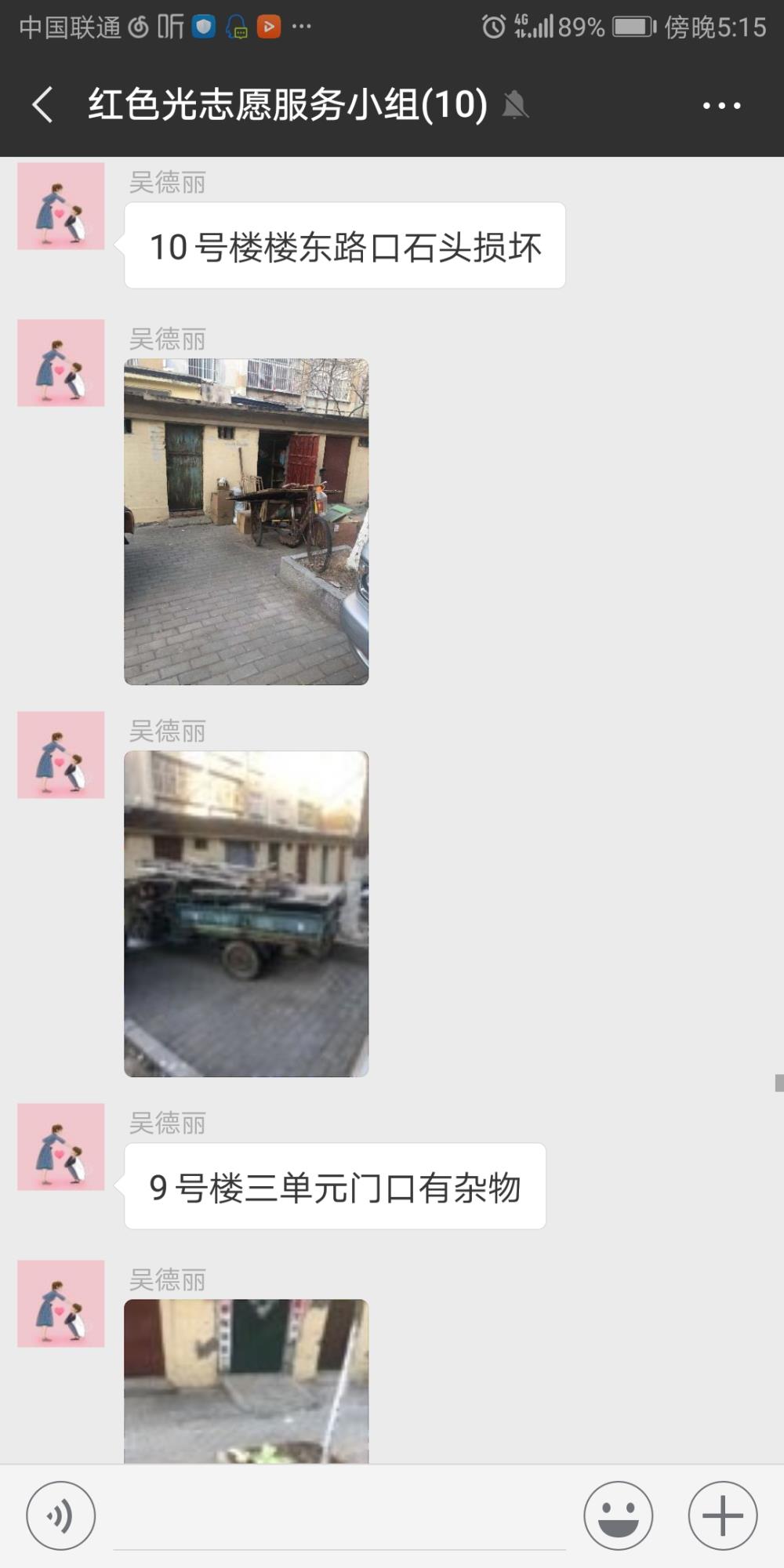Open the plus attachments menu

pos(723,1515)
